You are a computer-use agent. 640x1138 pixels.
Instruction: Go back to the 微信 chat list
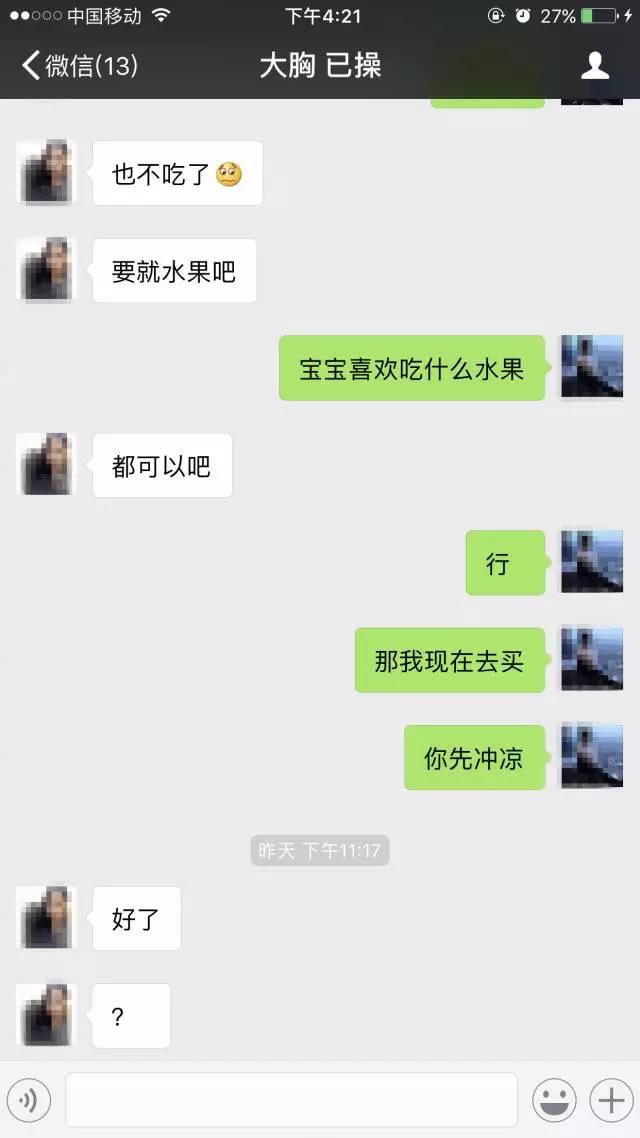pos(78,66)
